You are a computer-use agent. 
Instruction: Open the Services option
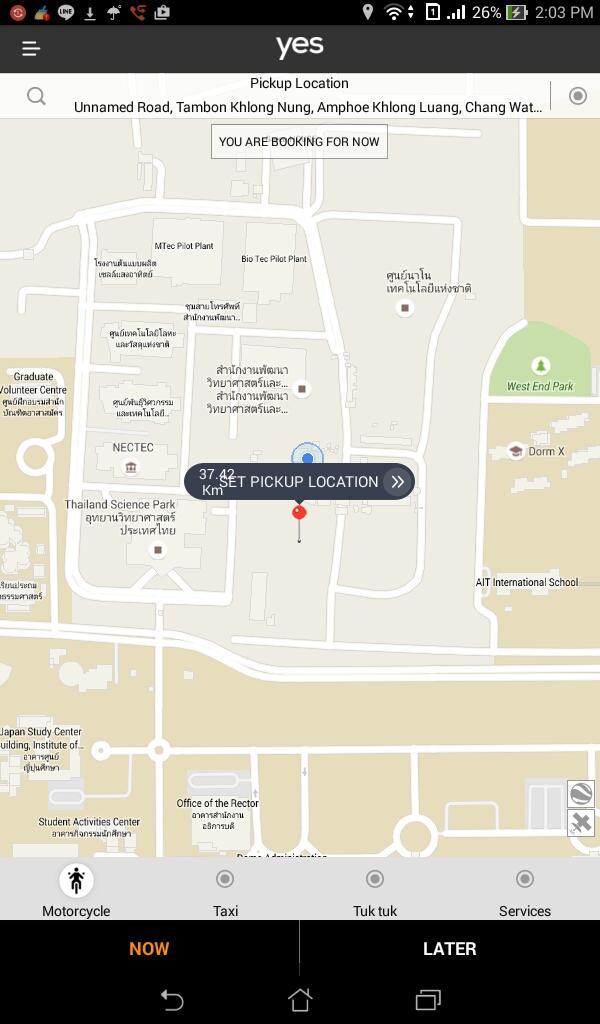524,890
